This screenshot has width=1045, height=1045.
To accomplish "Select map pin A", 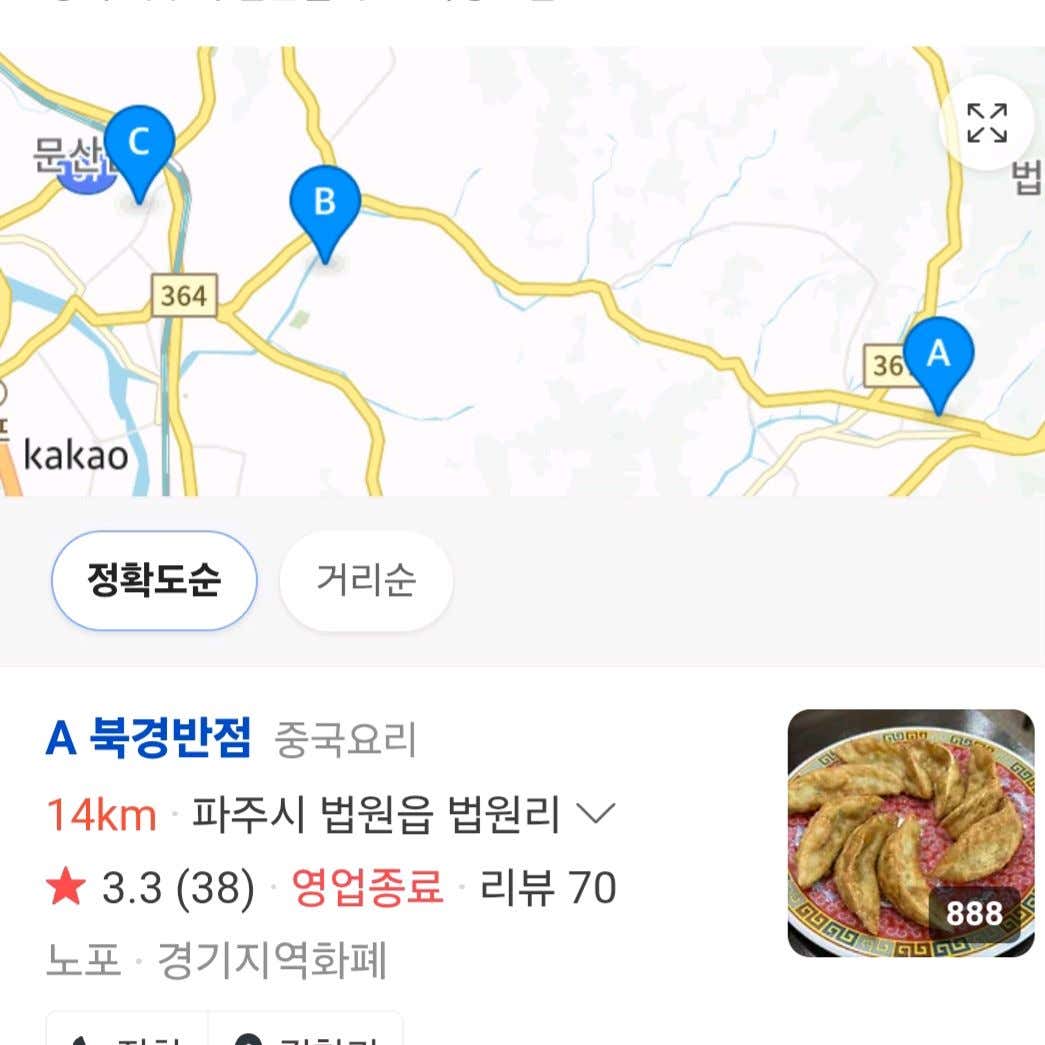I will pyautogui.click(x=938, y=358).
